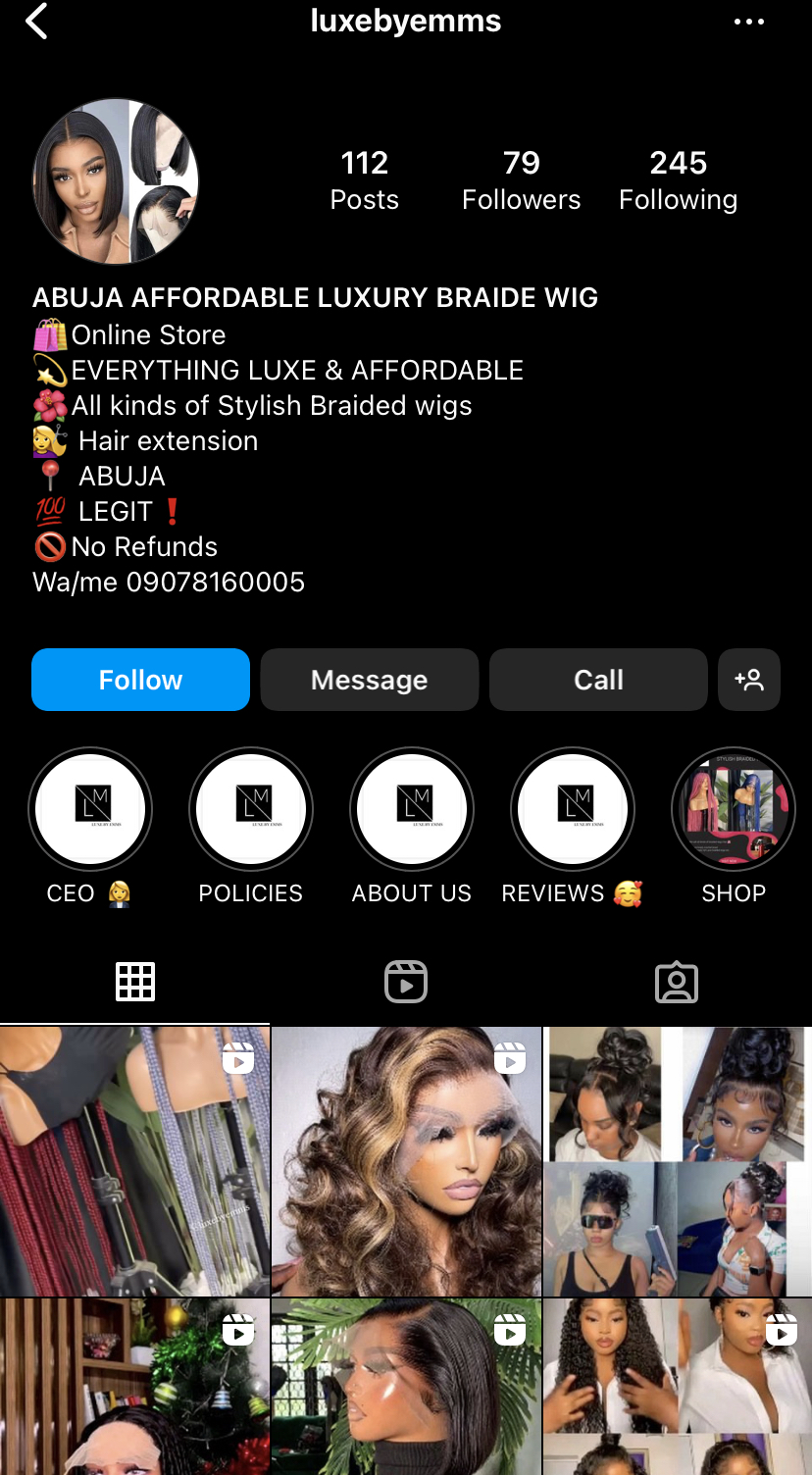Screen dimensions: 812x1475
Task: Open the 245 Following list
Action: [678, 180]
